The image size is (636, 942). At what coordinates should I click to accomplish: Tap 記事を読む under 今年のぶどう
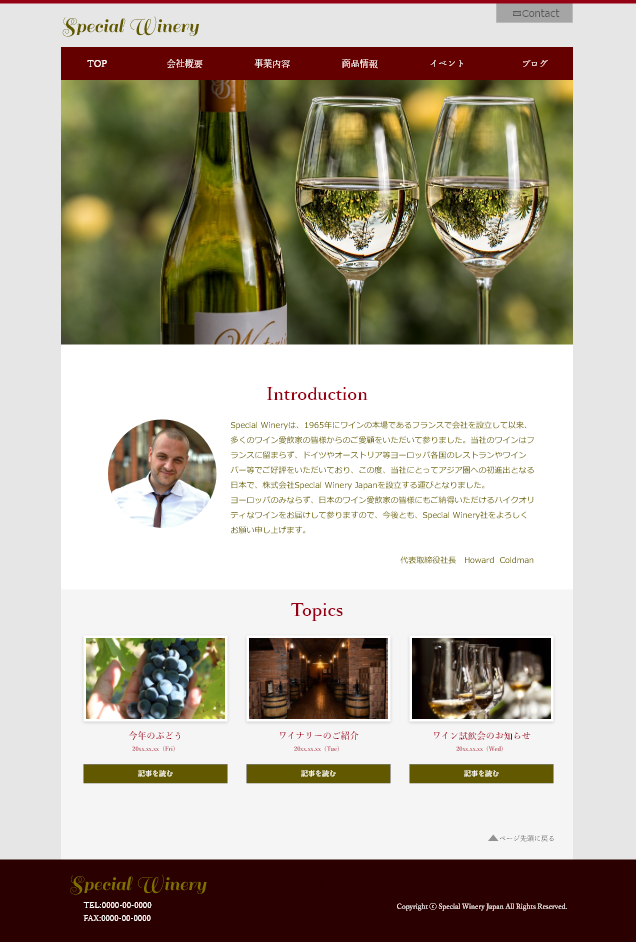click(x=155, y=774)
